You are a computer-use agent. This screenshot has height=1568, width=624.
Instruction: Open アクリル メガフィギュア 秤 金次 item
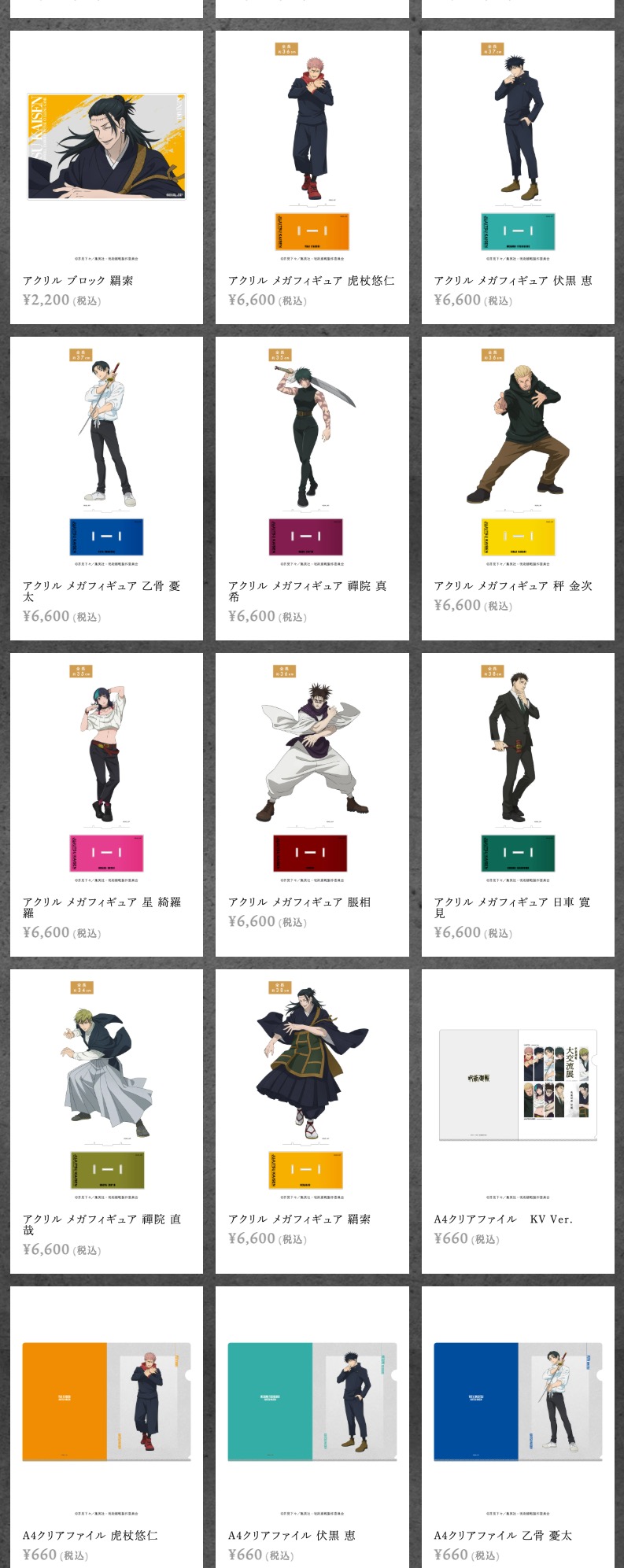[518, 488]
